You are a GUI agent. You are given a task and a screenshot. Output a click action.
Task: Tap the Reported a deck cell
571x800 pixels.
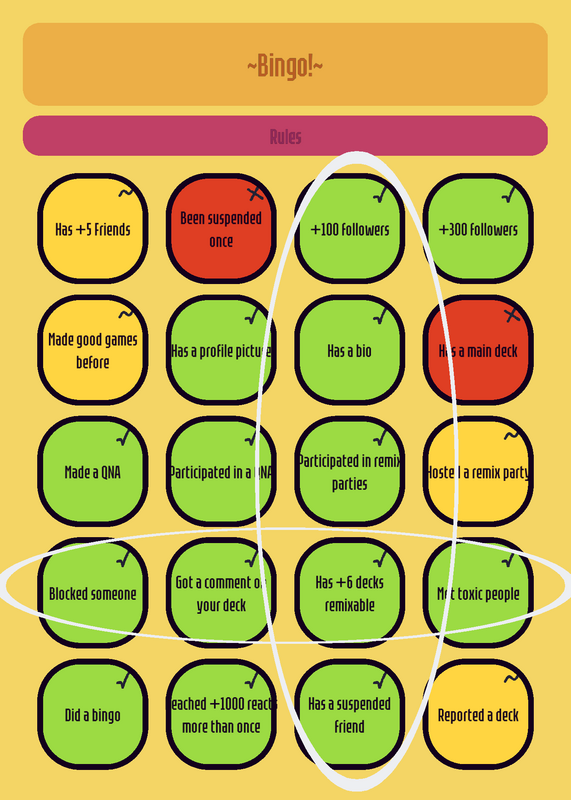pos(478,714)
